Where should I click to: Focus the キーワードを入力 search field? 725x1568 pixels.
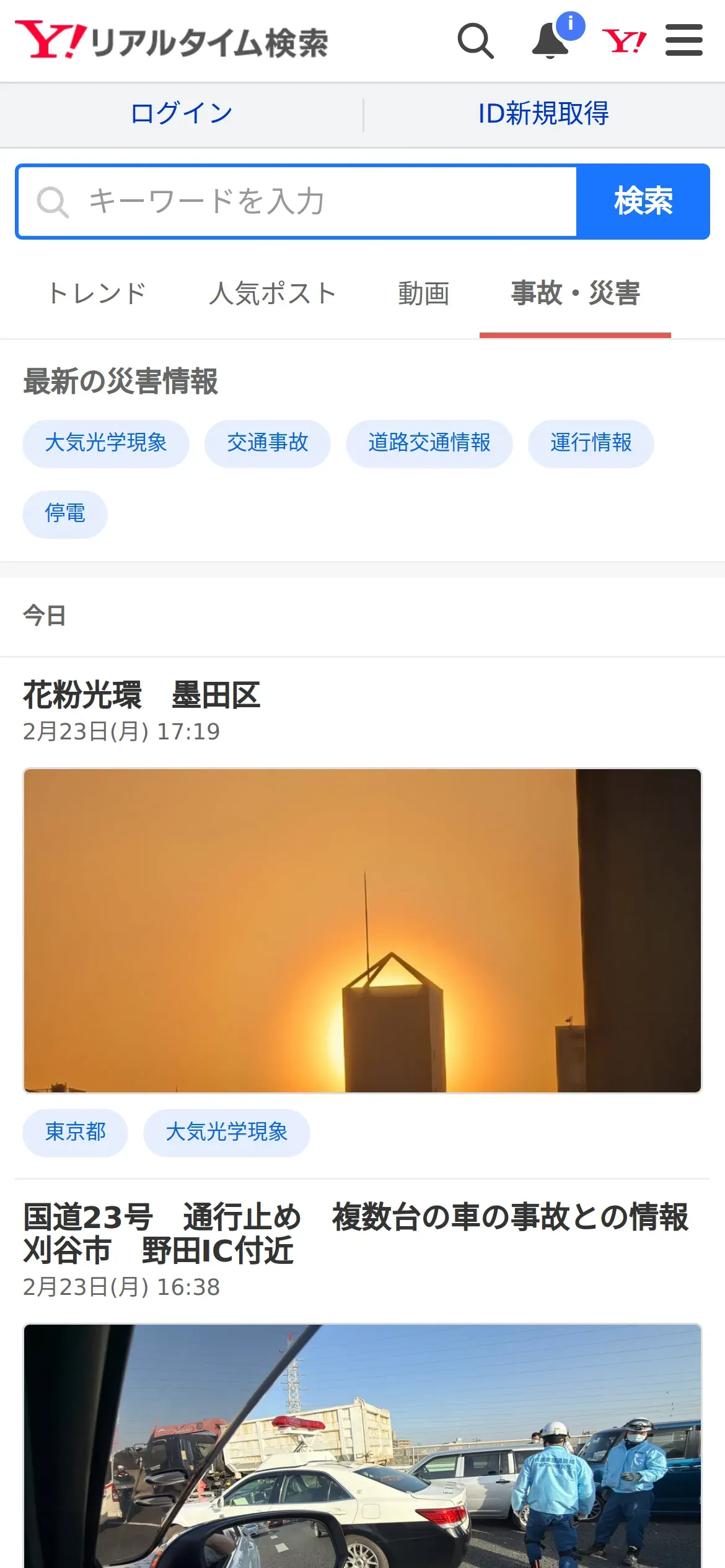point(297,202)
